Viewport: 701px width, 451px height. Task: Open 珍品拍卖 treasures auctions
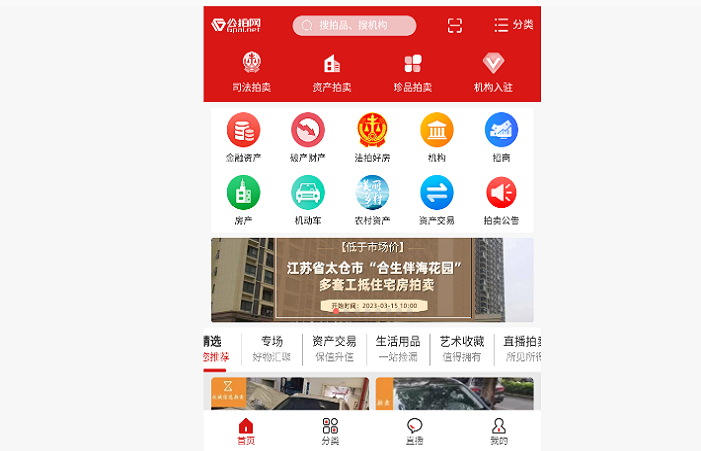click(x=412, y=71)
